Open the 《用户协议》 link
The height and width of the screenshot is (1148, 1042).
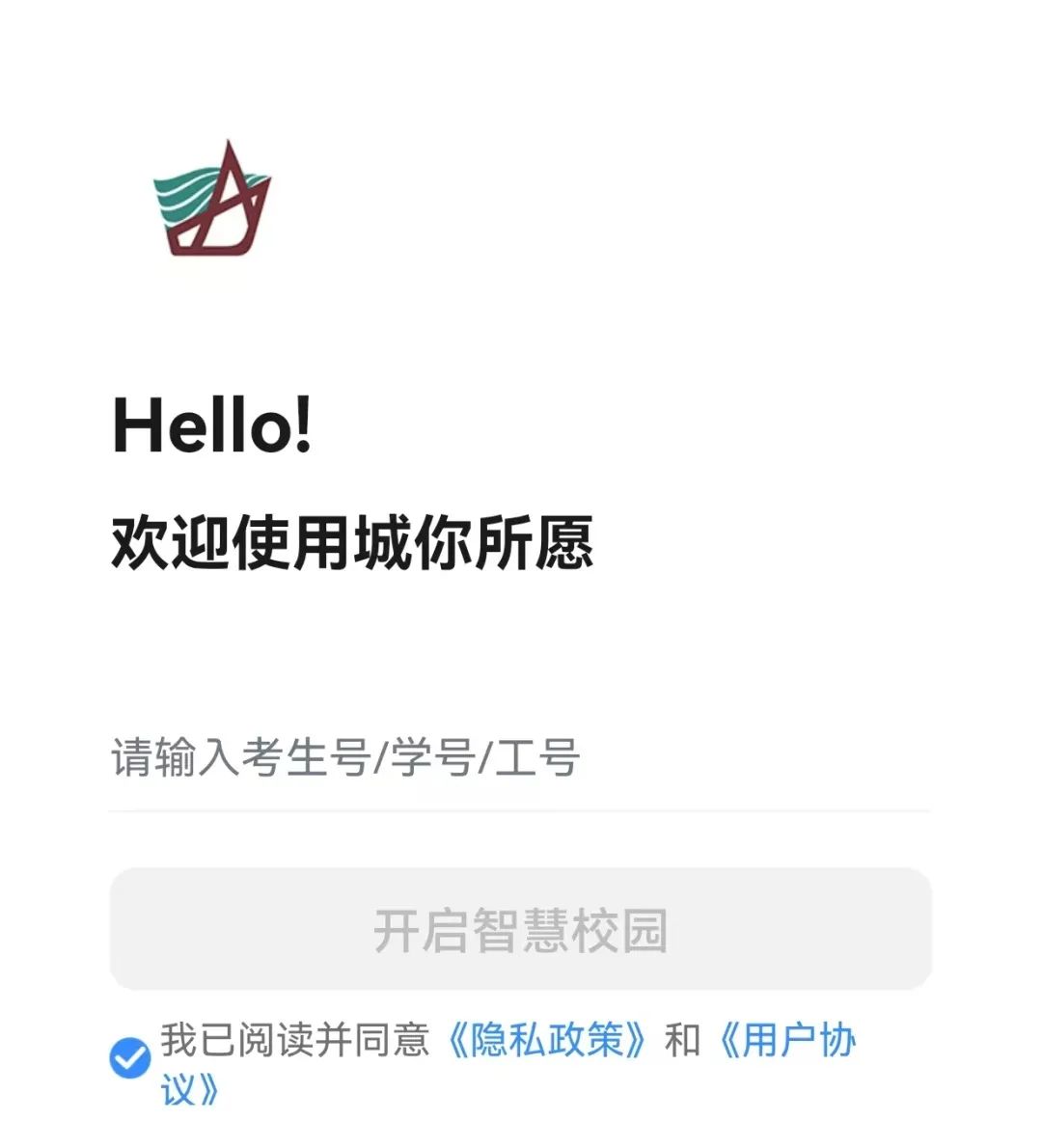click(x=786, y=1040)
